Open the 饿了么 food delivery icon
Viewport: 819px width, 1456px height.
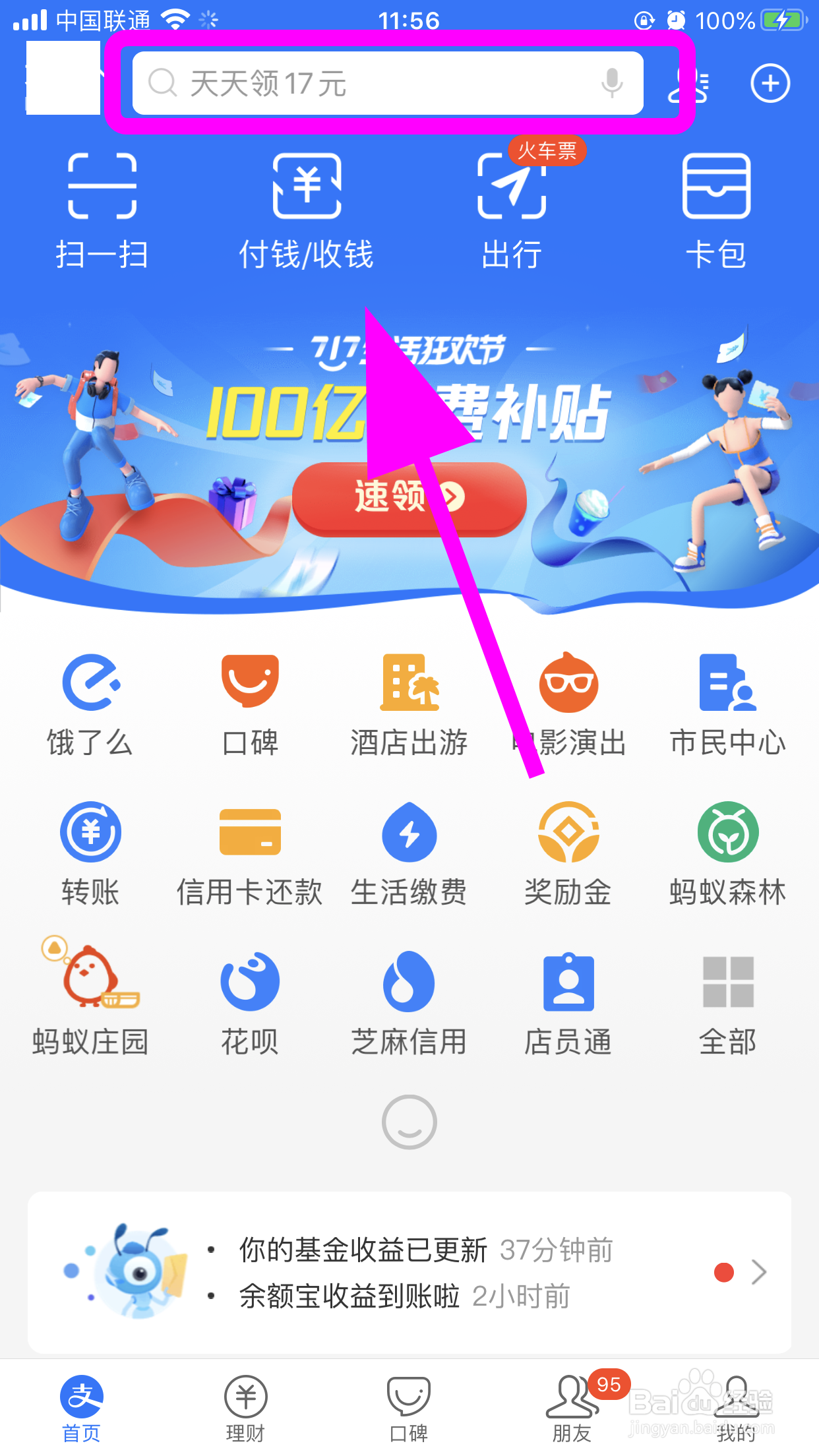tap(90, 706)
